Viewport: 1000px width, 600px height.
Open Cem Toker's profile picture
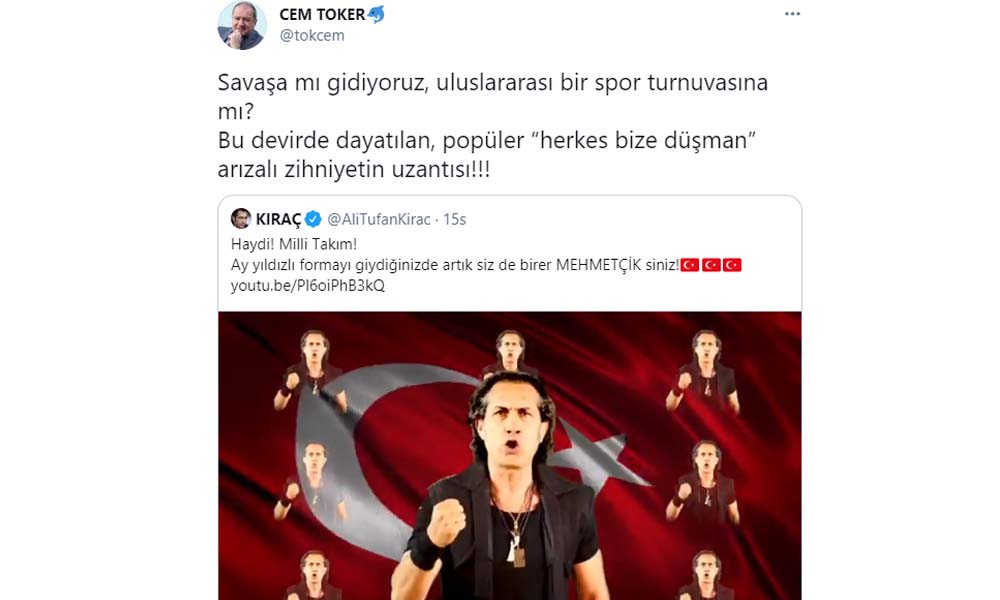(242, 25)
